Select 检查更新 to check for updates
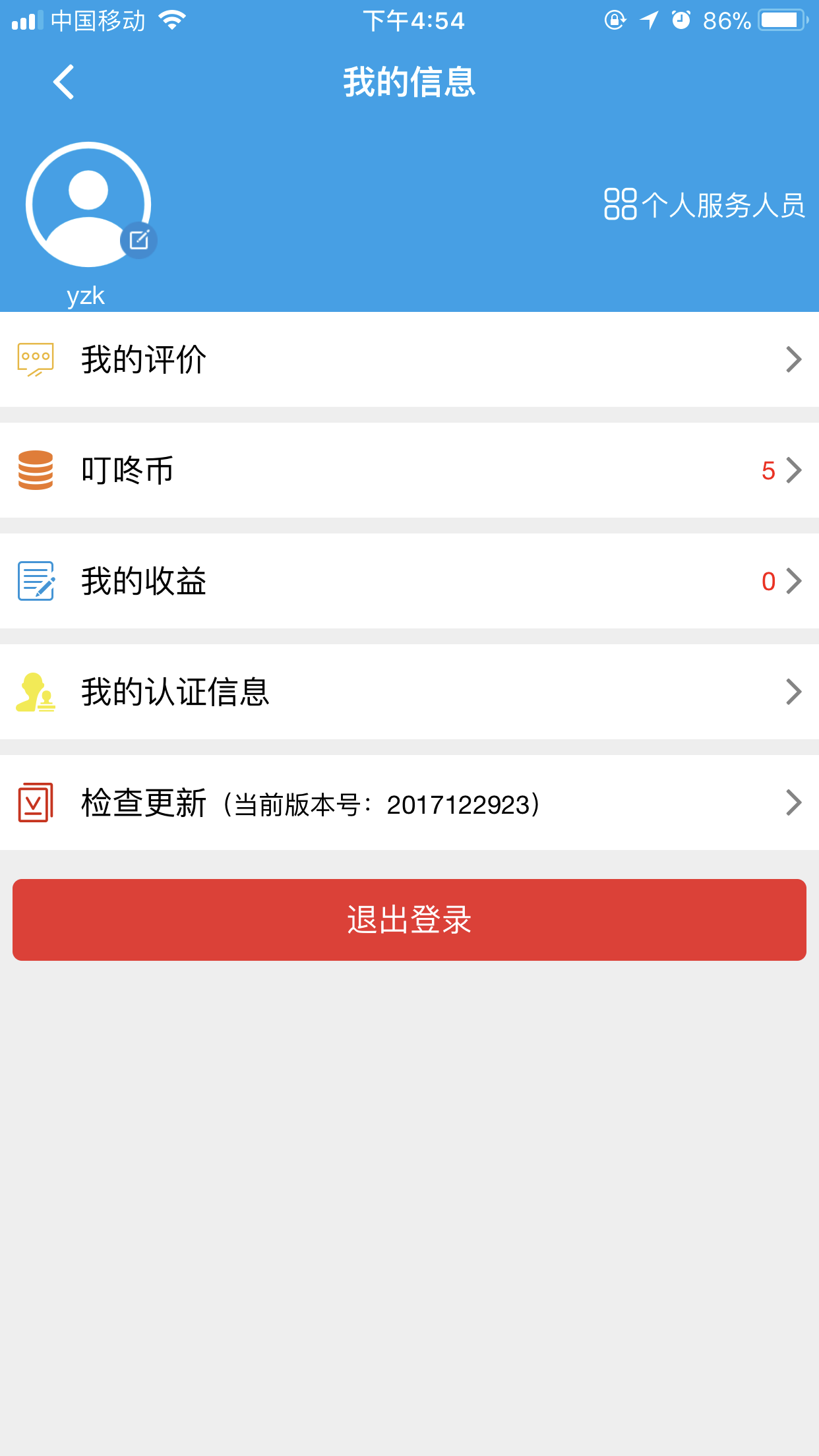Screen dimensions: 819x1456 pos(409,803)
